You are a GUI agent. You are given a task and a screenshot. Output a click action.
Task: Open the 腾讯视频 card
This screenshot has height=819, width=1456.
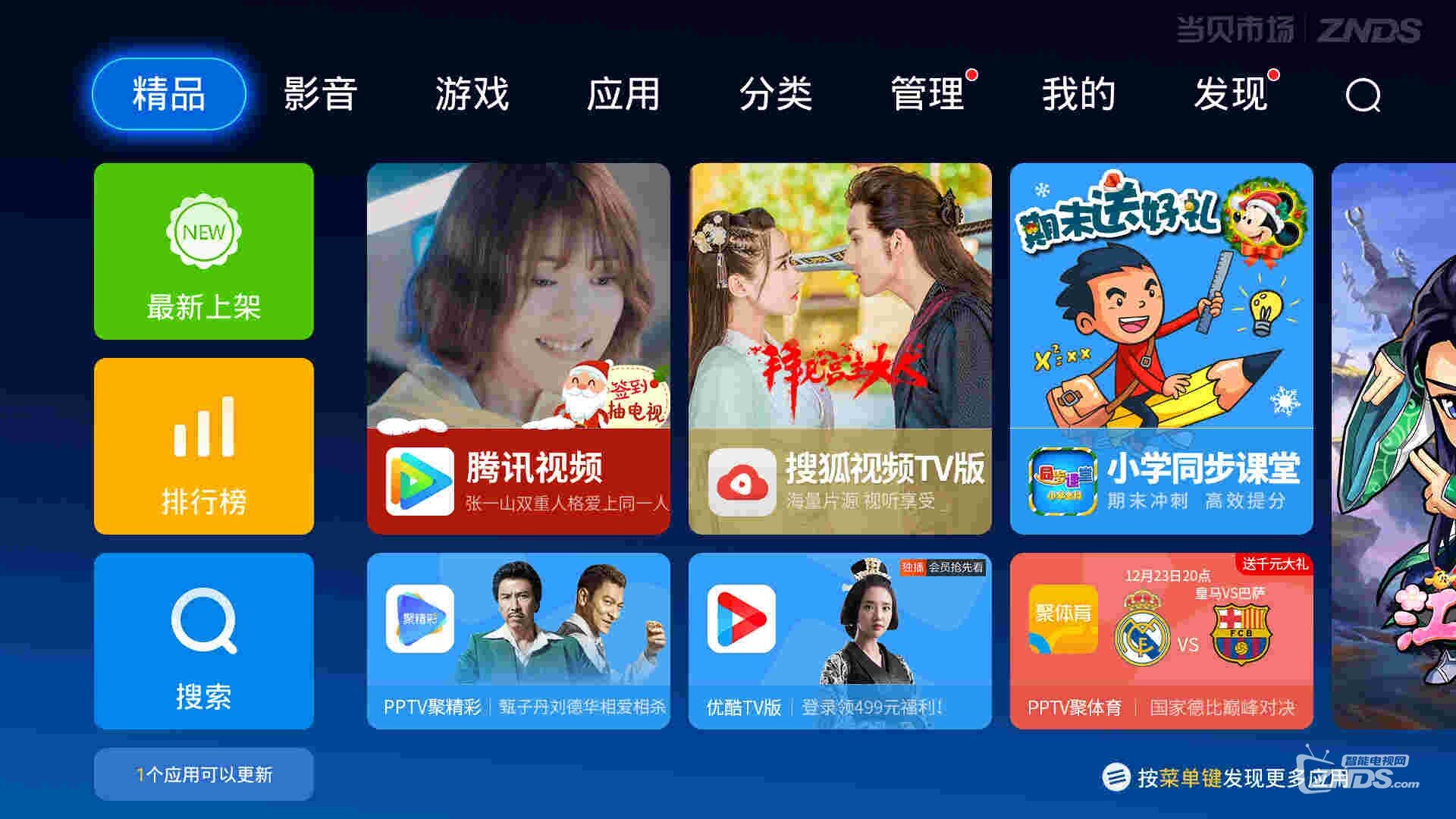(x=518, y=349)
